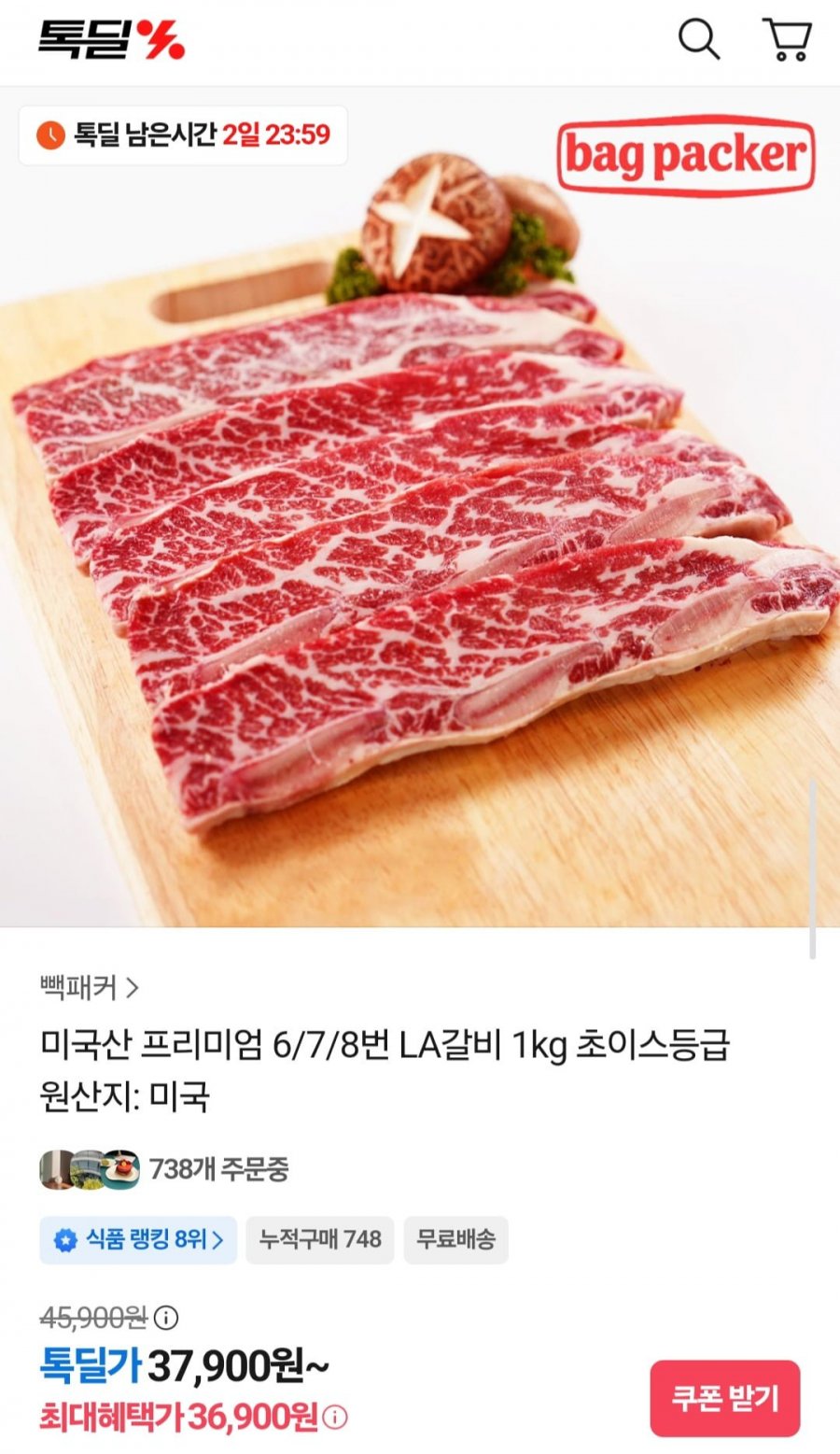Show info for the 45,900원 original price

coord(166,1318)
